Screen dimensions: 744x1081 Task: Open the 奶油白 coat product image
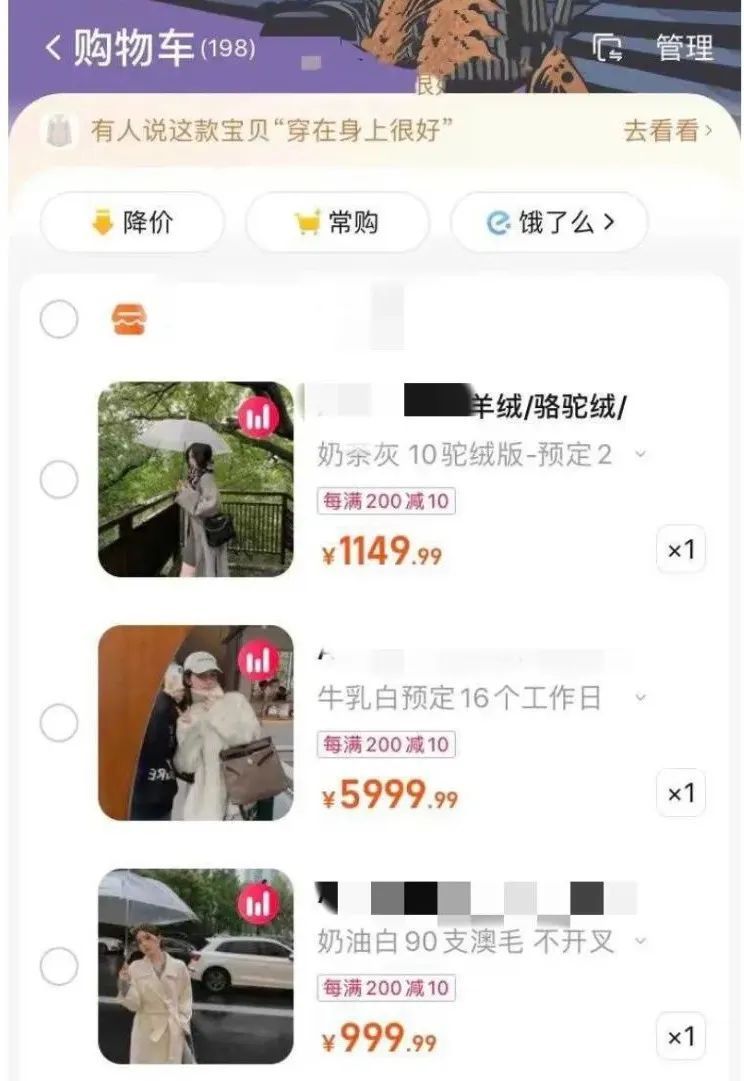point(195,966)
